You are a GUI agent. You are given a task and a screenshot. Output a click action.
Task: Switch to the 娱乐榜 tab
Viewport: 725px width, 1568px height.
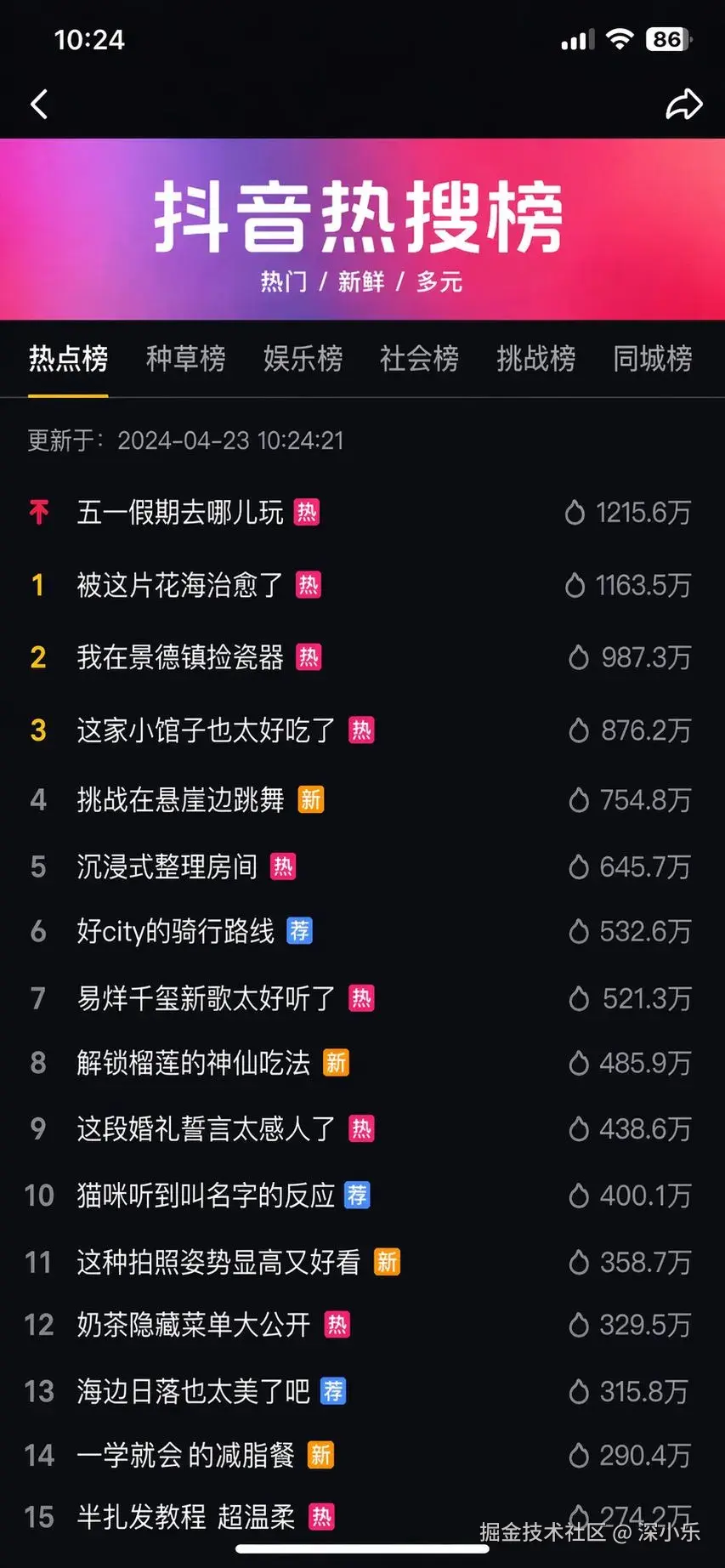click(x=303, y=359)
